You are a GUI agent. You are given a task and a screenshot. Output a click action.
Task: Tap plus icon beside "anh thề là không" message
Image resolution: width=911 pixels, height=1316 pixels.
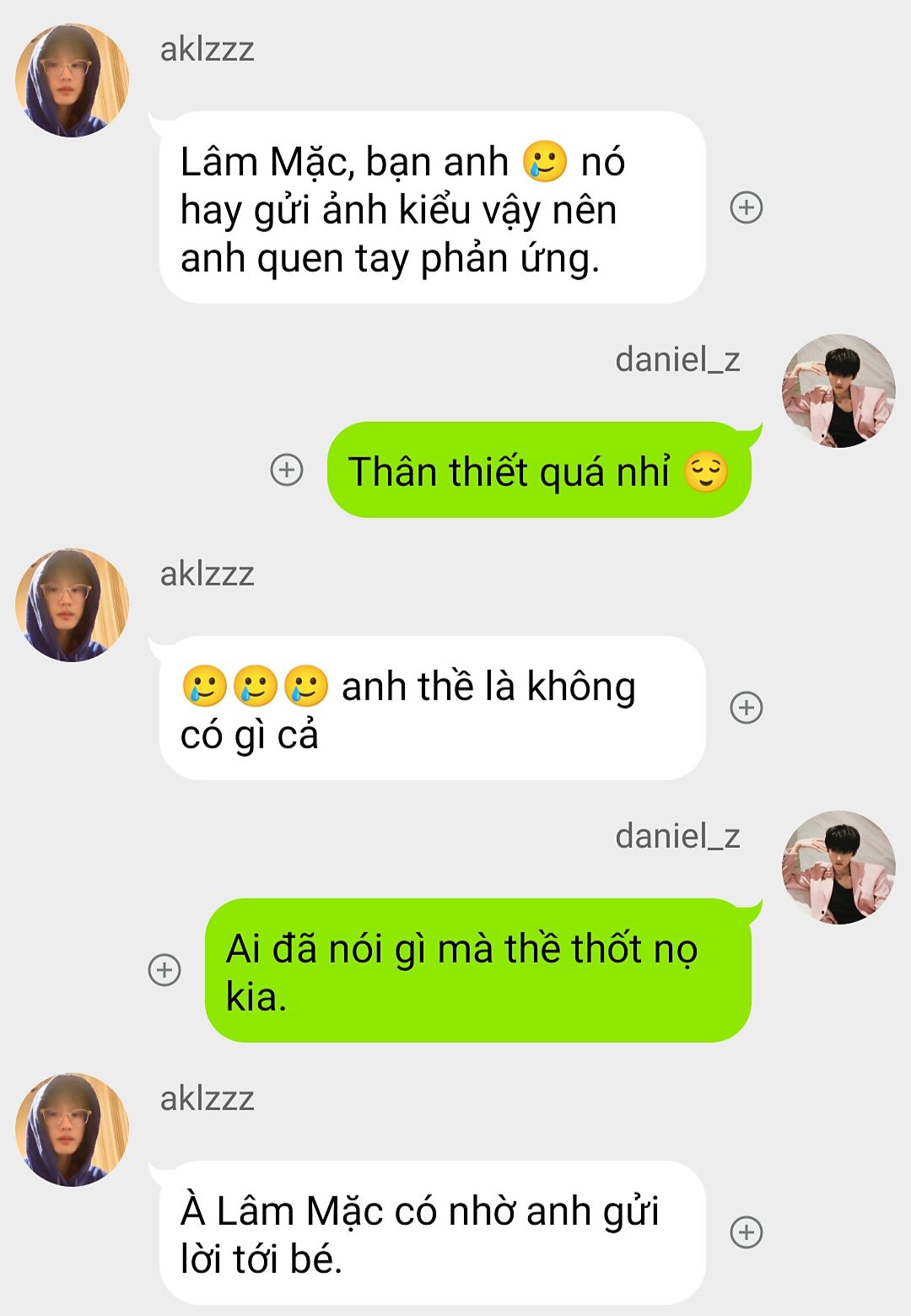pyautogui.click(x=746, y=708)
